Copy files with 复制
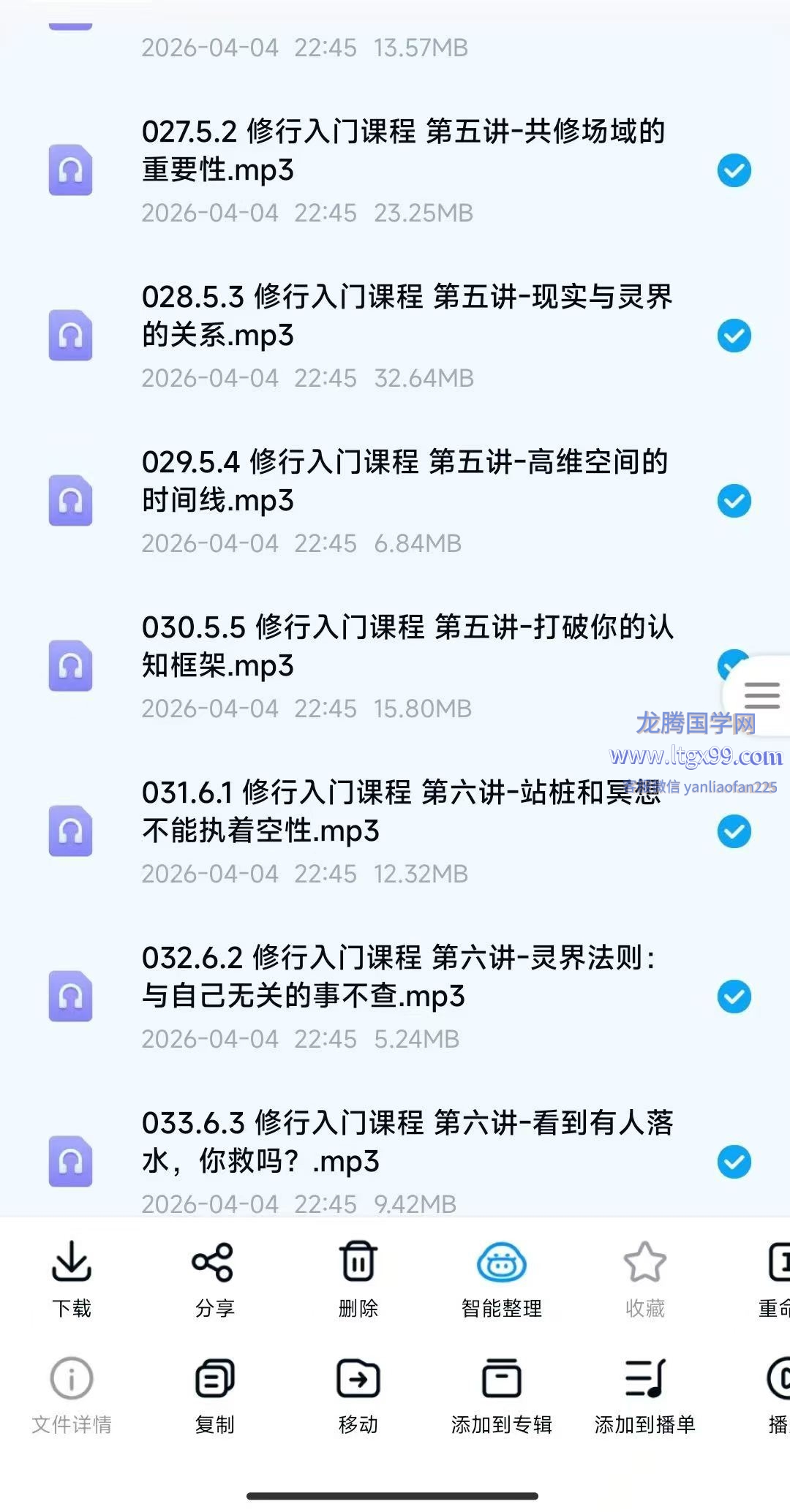Viewport: 790px width, 1512px height. point(214,1394)
